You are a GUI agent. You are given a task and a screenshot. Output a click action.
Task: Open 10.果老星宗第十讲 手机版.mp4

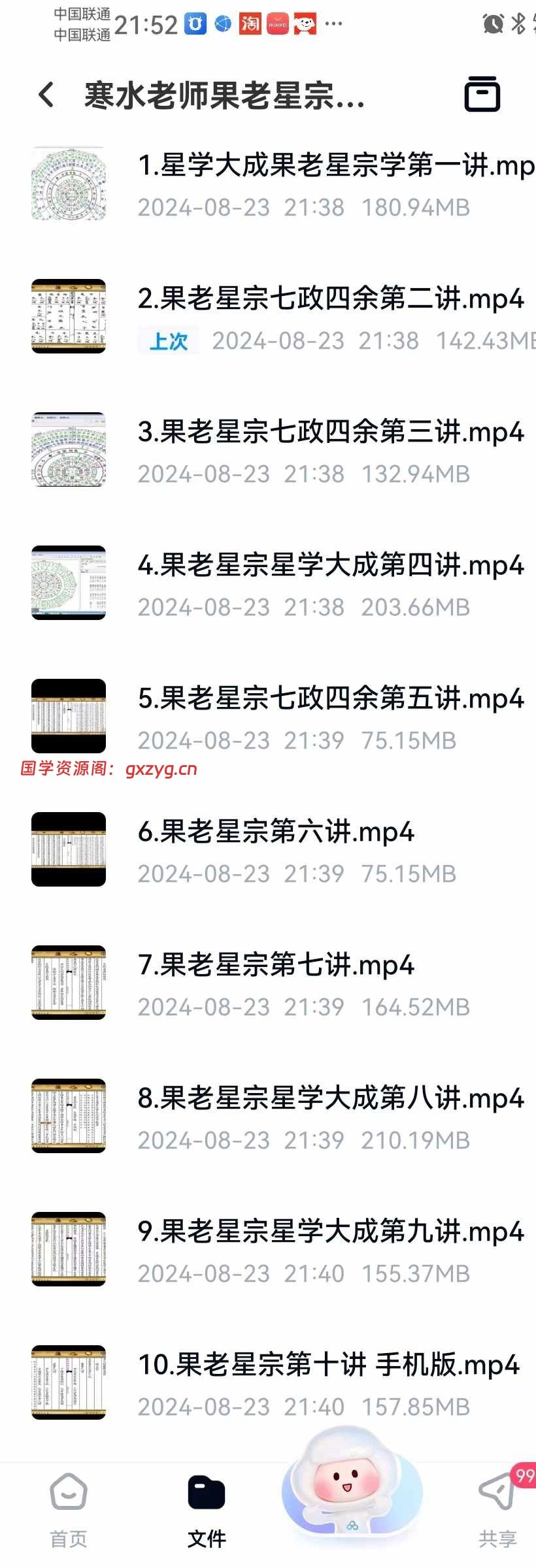point(328,1365)
